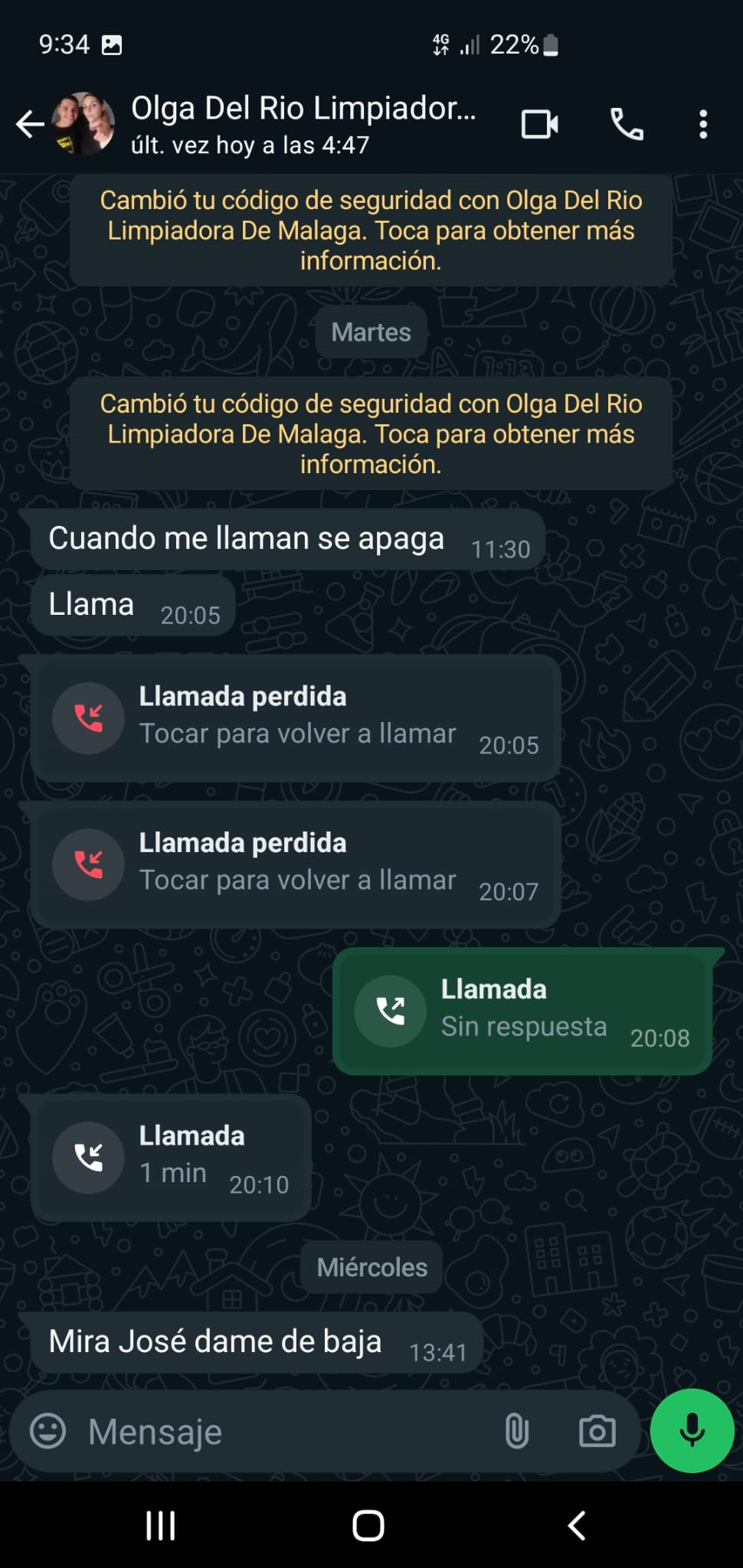The width and height of the screenshot is (743, 1568).
Task: Return the missed call from 20:07
Action: 296,864
